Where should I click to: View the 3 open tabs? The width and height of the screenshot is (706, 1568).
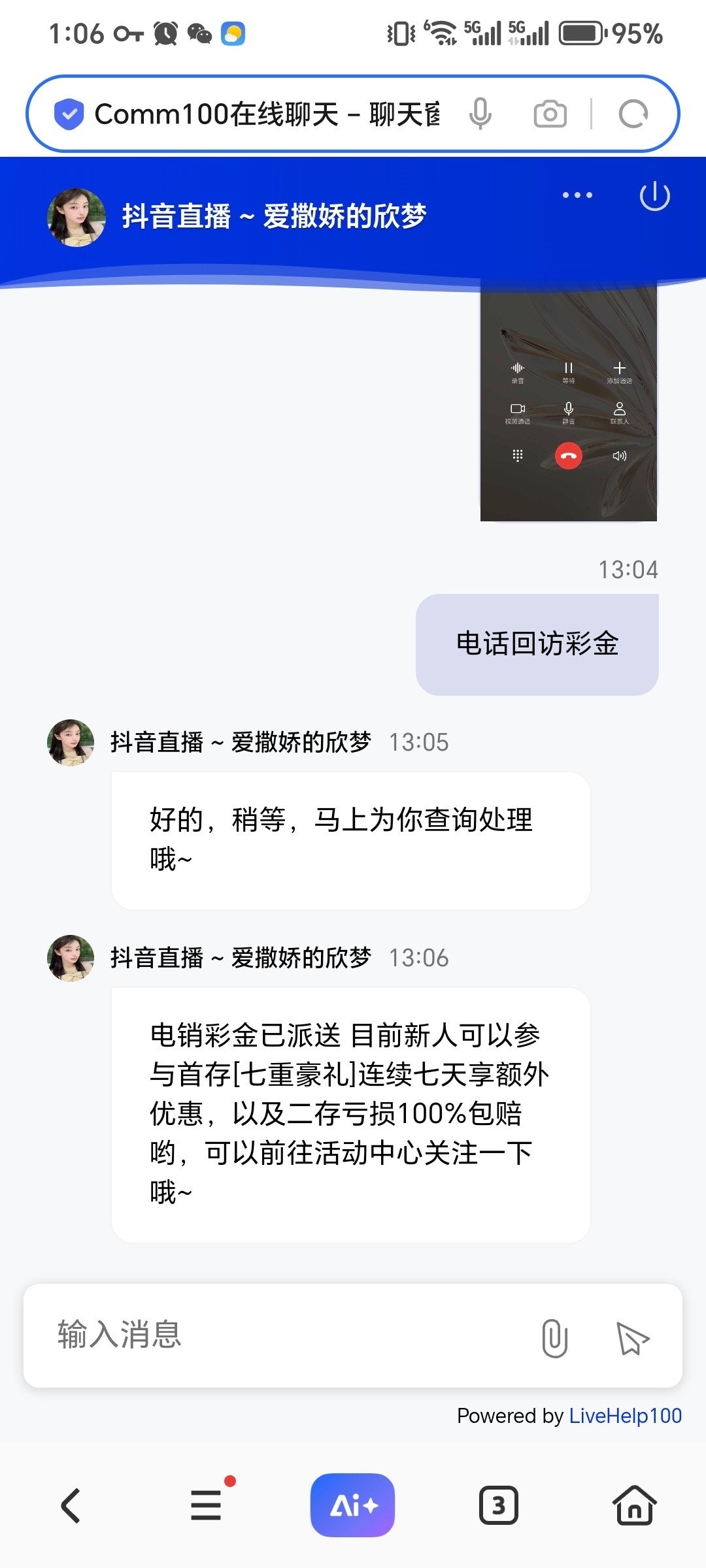tap(498, 1506)
